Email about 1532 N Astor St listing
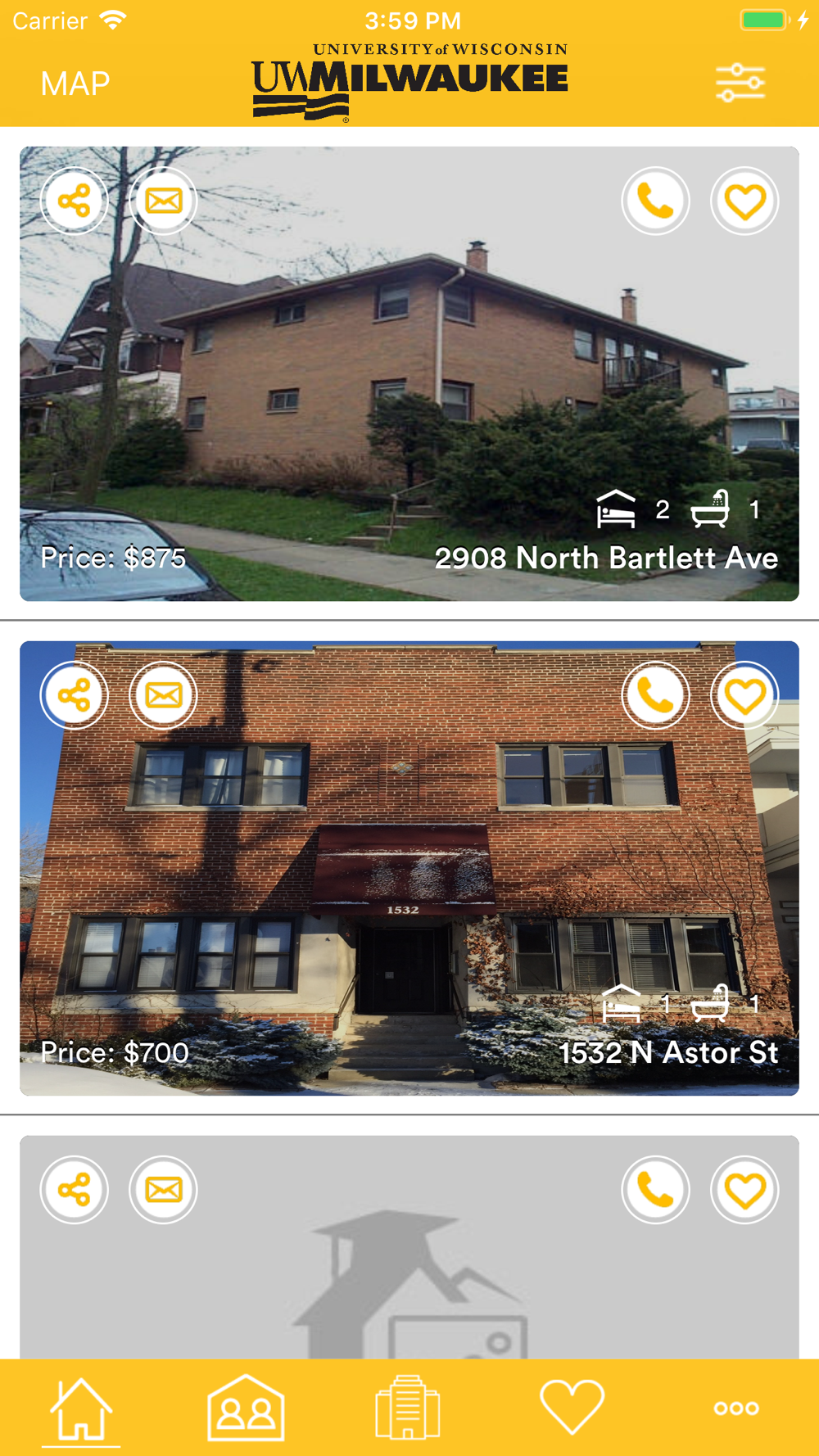 click(x=163, y=695)
